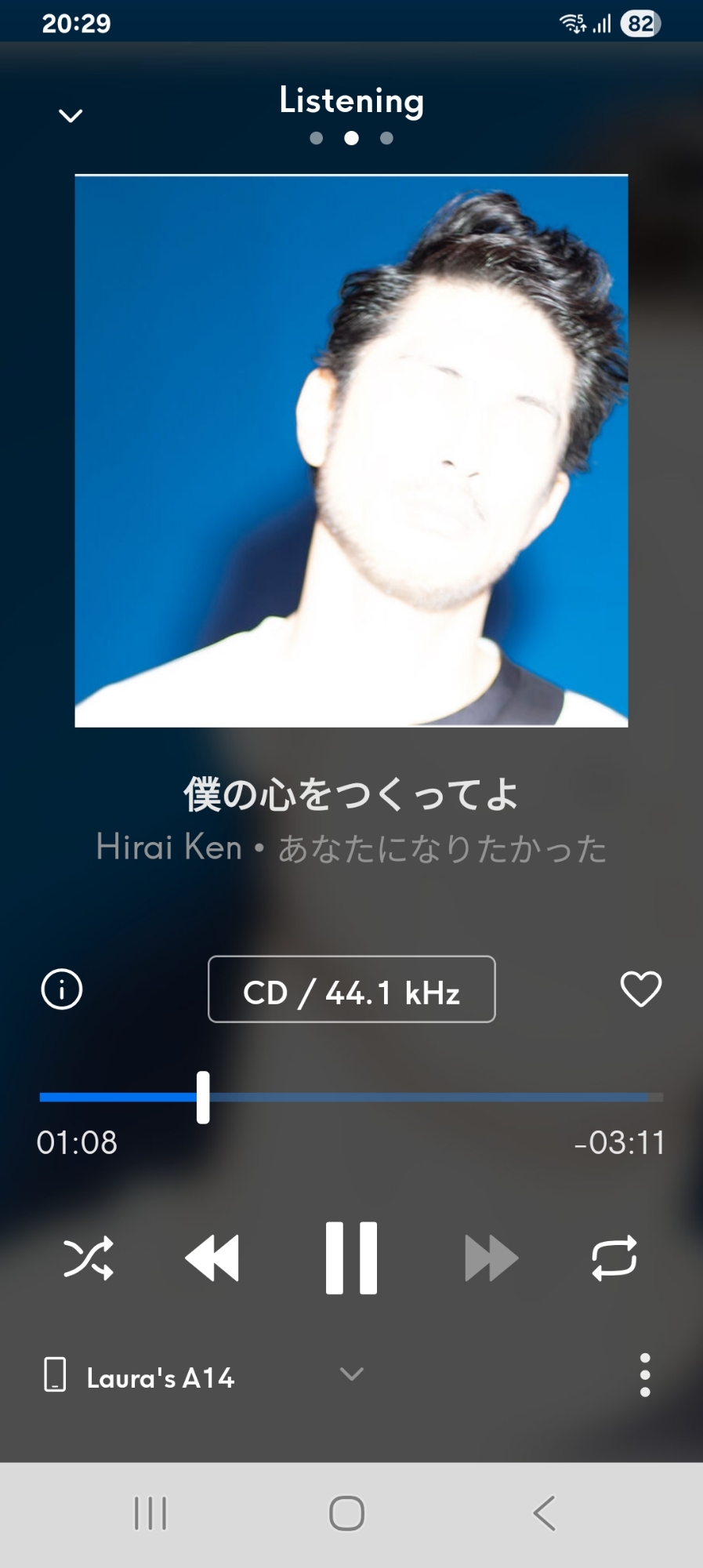
Task: Open the album cover artwork
Action: (x=351, y=451)
